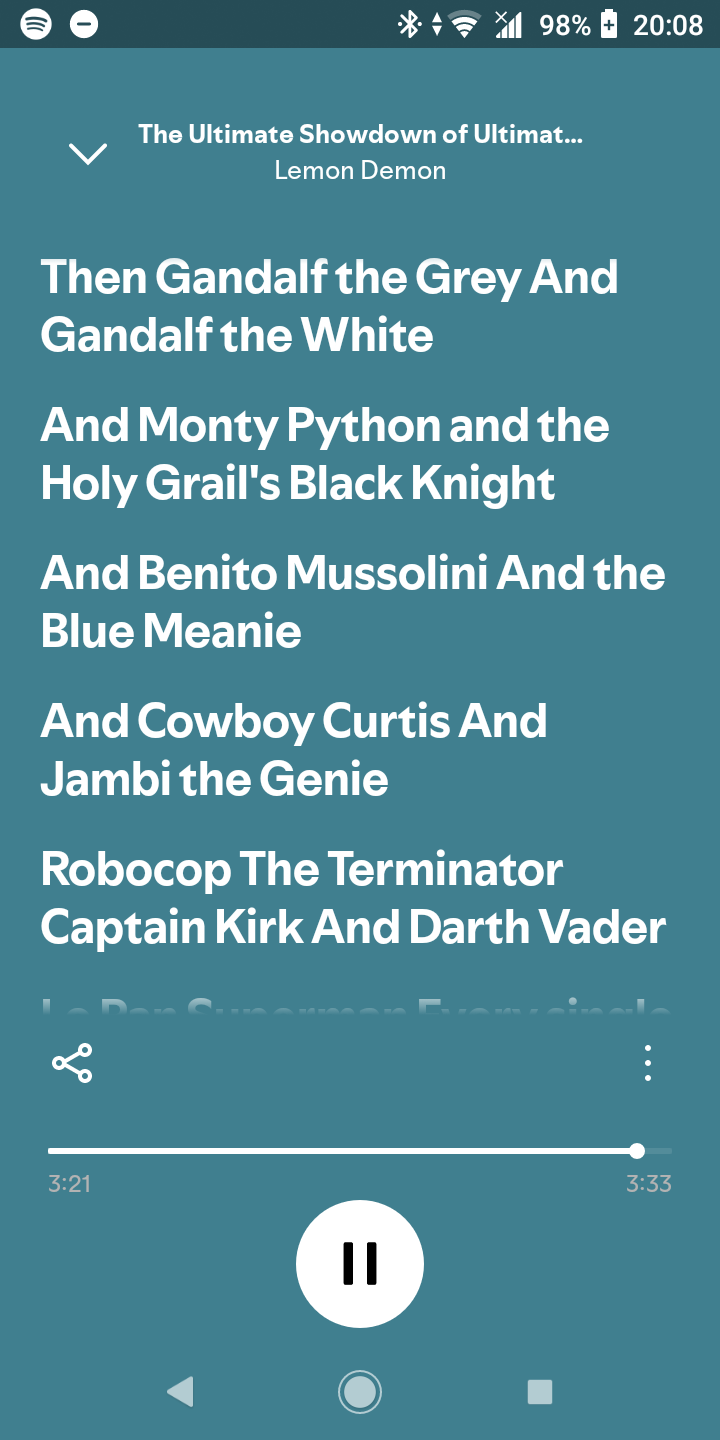The height and width of the screenshot is (1440, 720).
Task: Jump to the lyric line about Gandalf the Grey
Action: click(x=330, y=305)
